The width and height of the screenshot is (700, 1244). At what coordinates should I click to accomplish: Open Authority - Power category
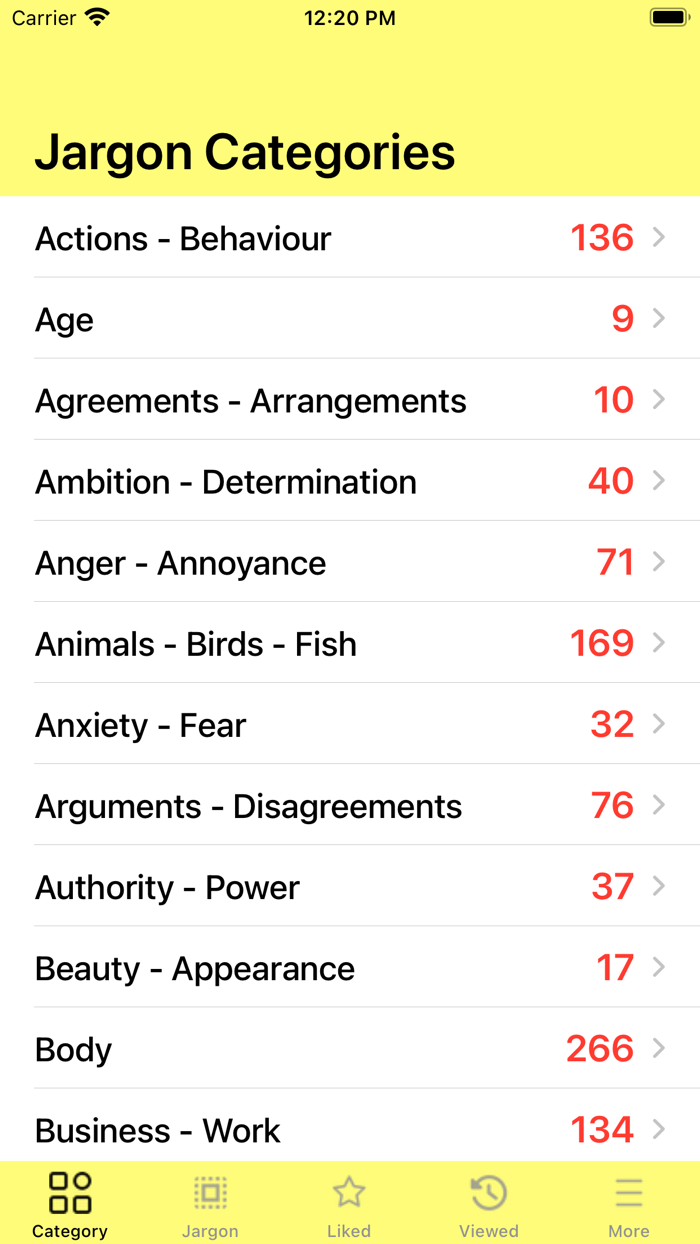tap(350, 885)
